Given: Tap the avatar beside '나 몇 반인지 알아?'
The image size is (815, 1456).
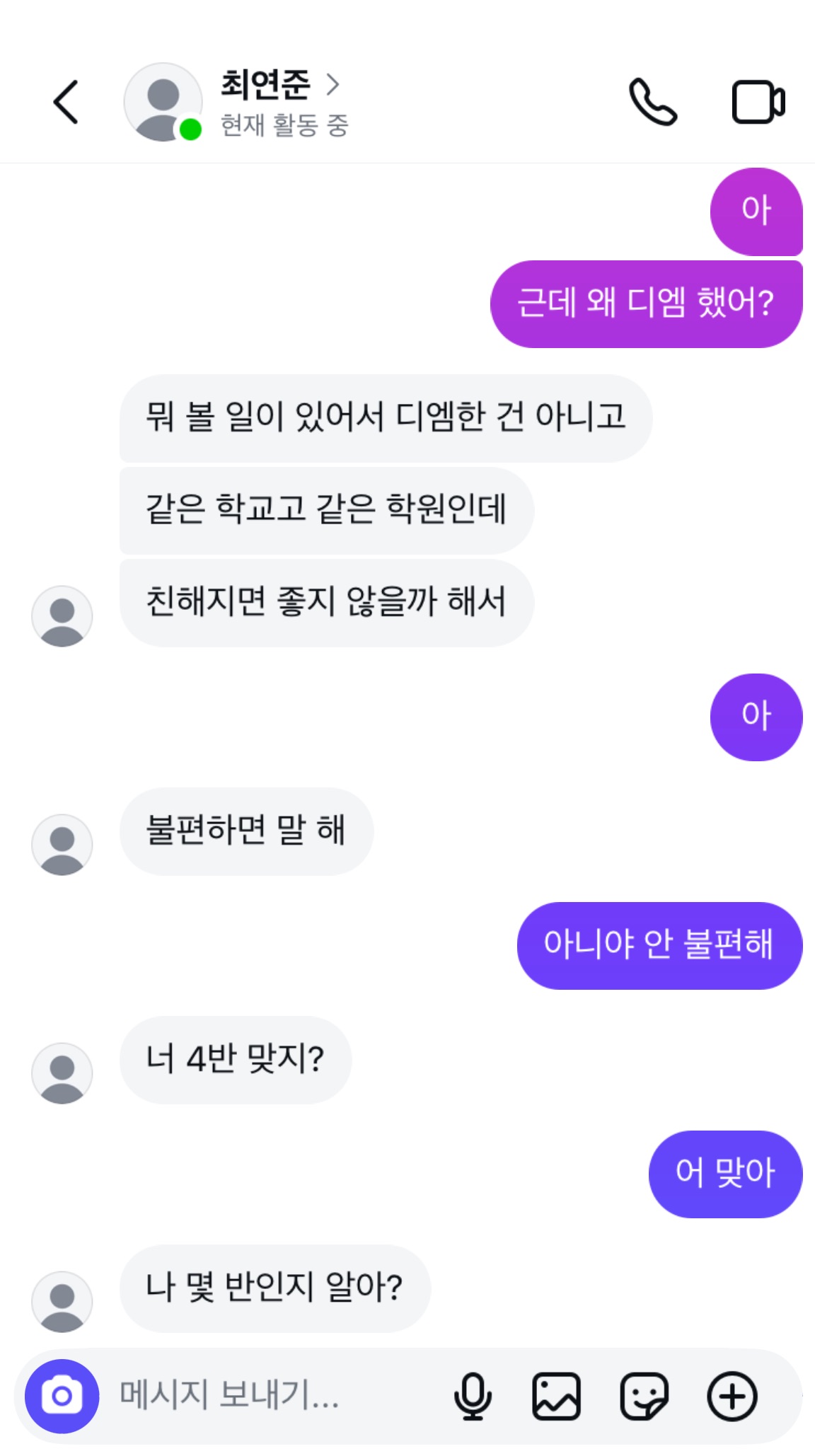Looking at the screenshot, I should click(x=62, y=1302).
